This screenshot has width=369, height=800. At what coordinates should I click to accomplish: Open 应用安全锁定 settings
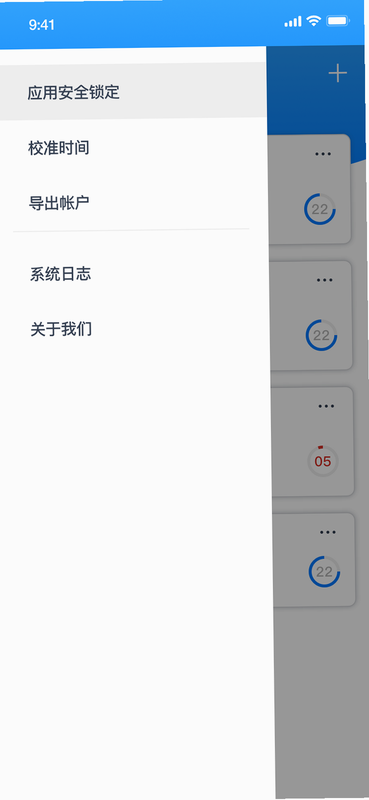(x=133, y=92)
